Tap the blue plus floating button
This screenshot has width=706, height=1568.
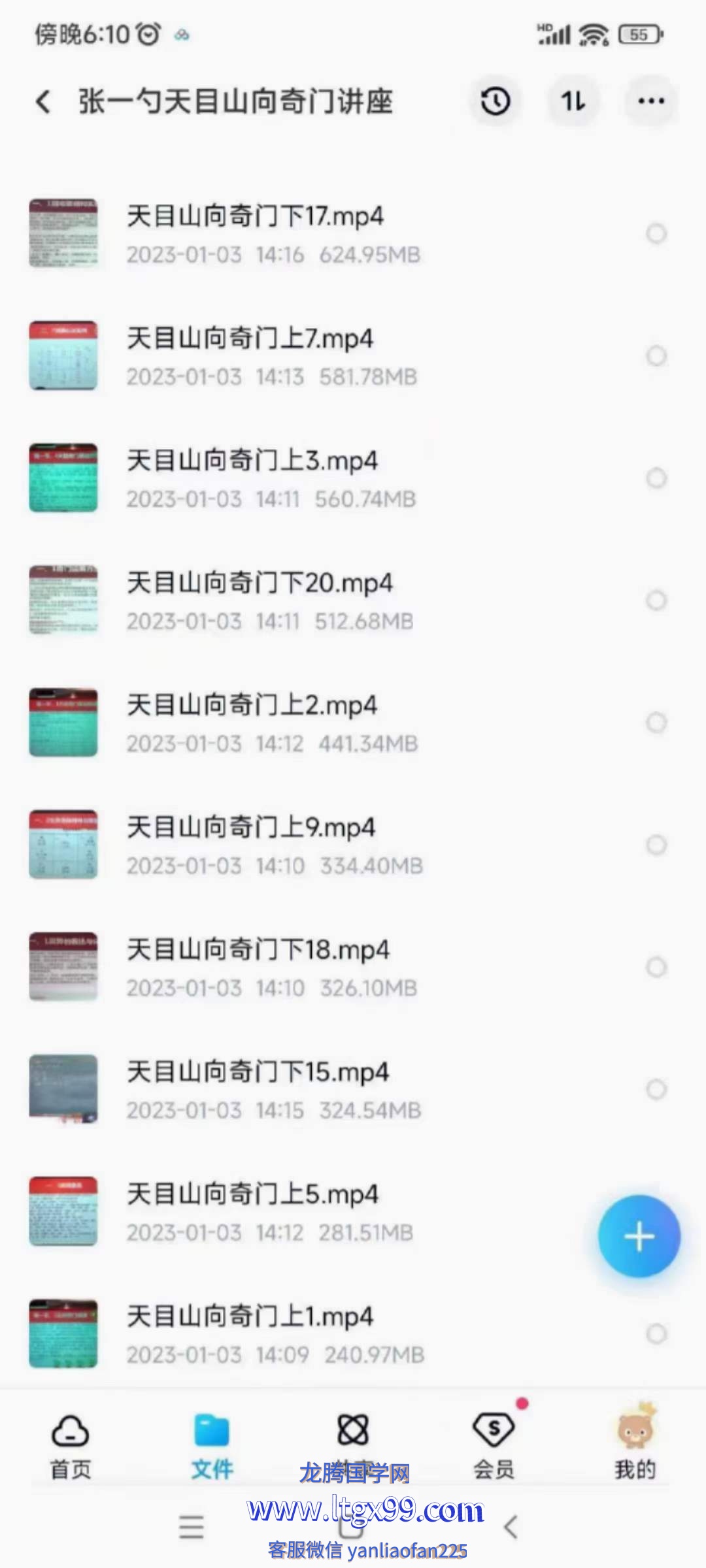pos(639,1237)
